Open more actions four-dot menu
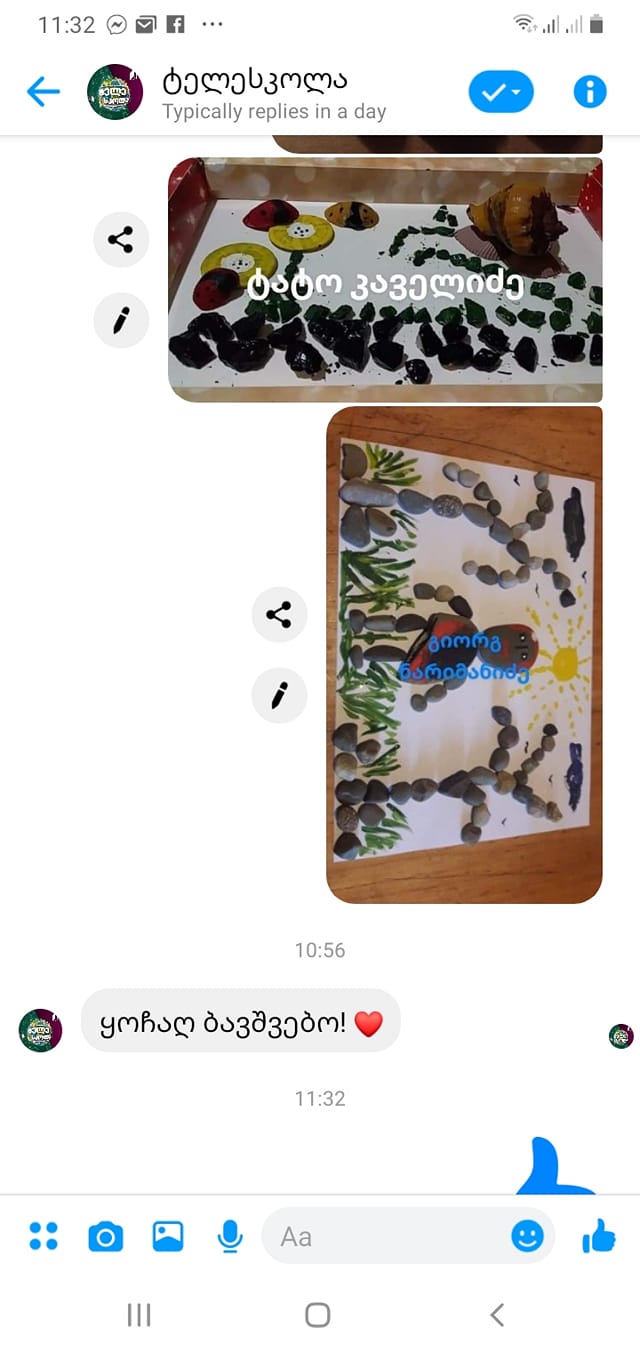 (x=43, y=1237)
